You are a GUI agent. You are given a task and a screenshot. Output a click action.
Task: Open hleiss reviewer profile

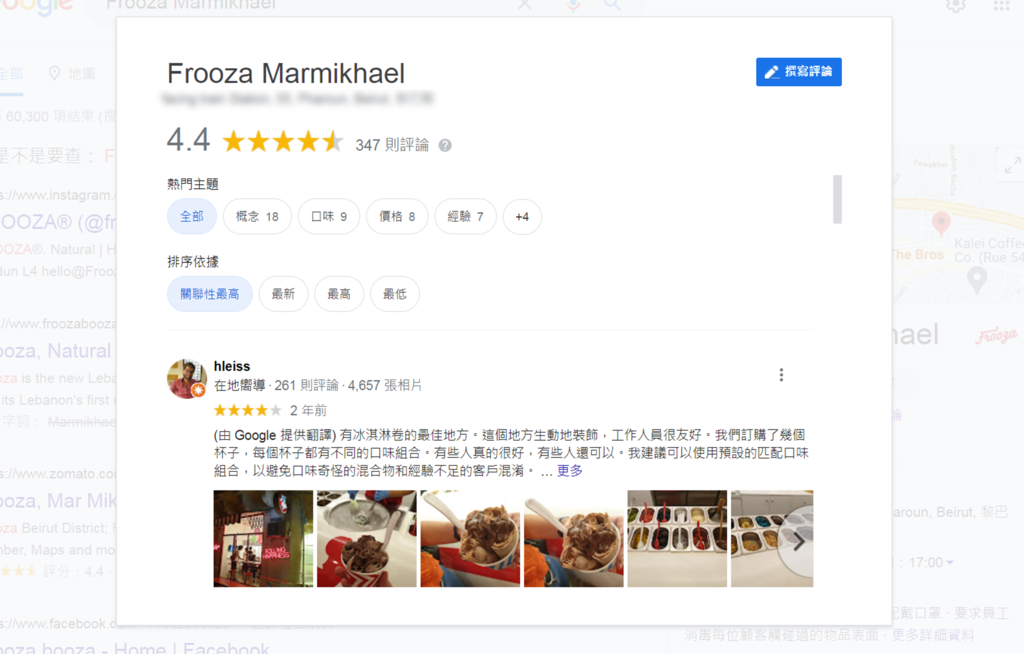(231, 366)
